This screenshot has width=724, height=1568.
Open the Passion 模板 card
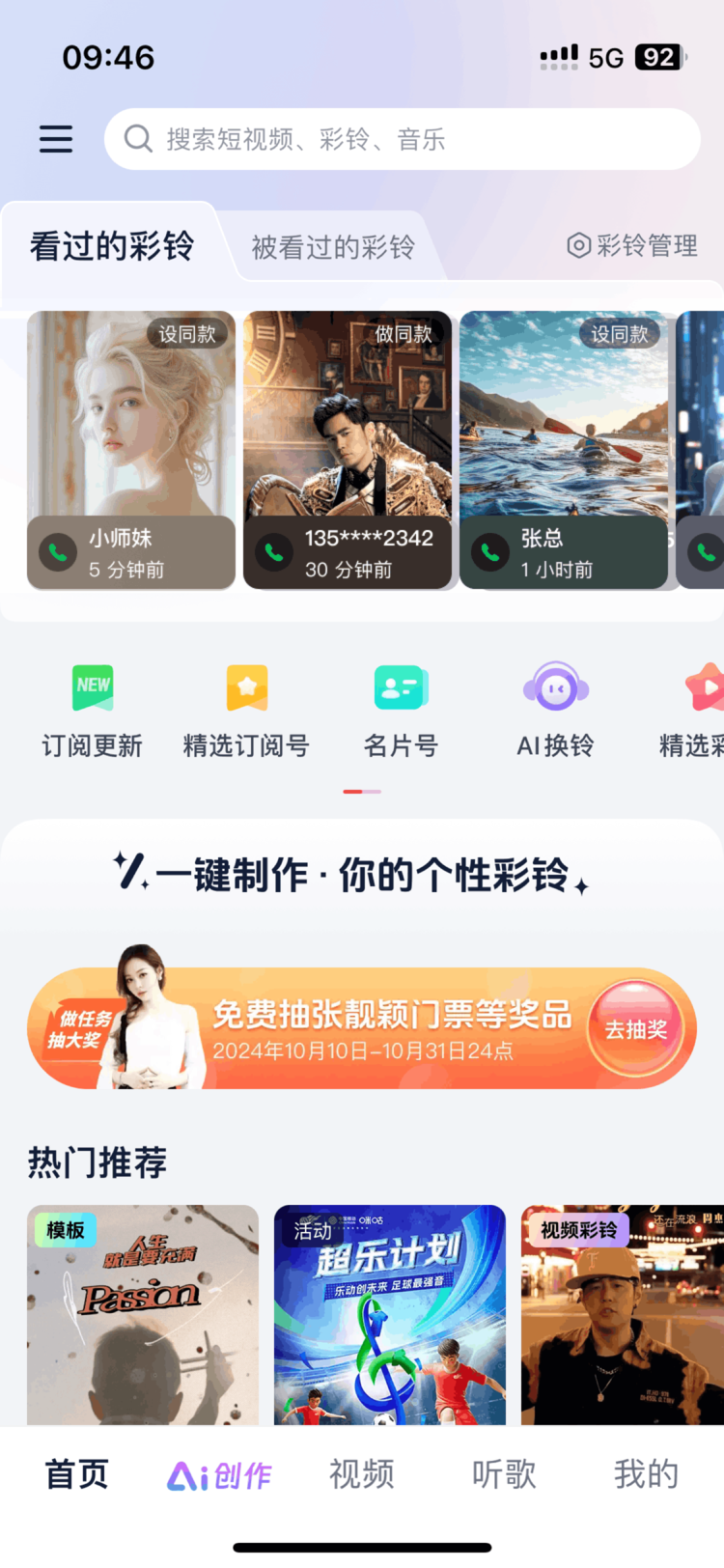[143, 1315]
